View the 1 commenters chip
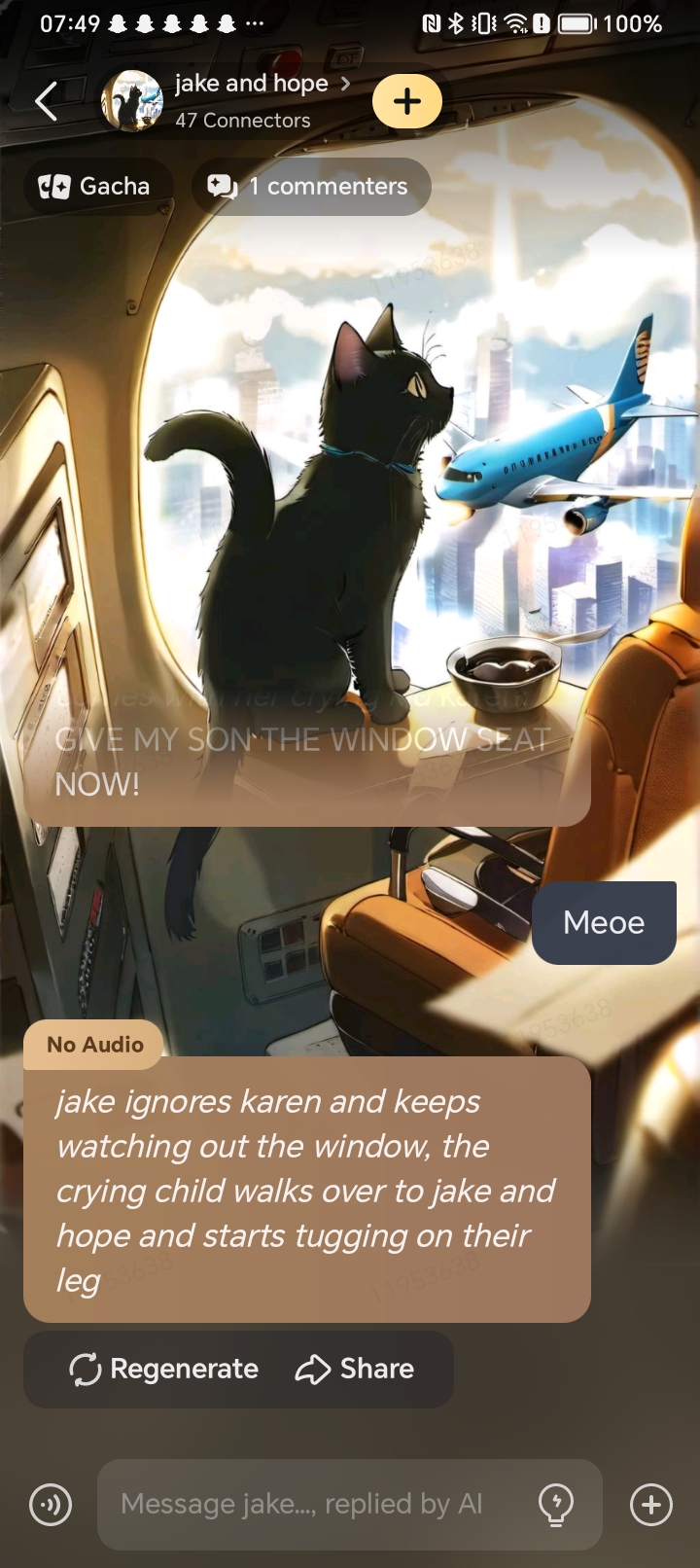Viewport: 700px width, 1568px height. click(310, 187)
